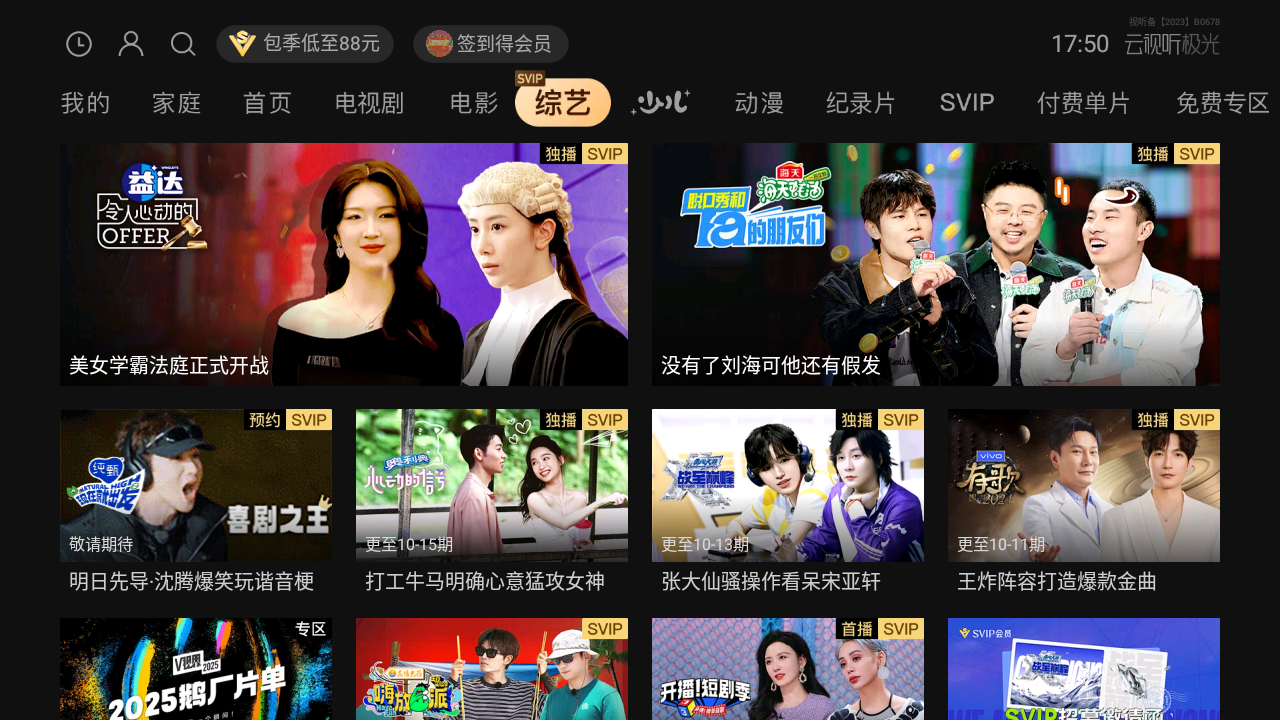The height and width of the screenshot is (720, 1280).
Task: Switch to the 家庭 tab
Action: click(x=177, y=103)
